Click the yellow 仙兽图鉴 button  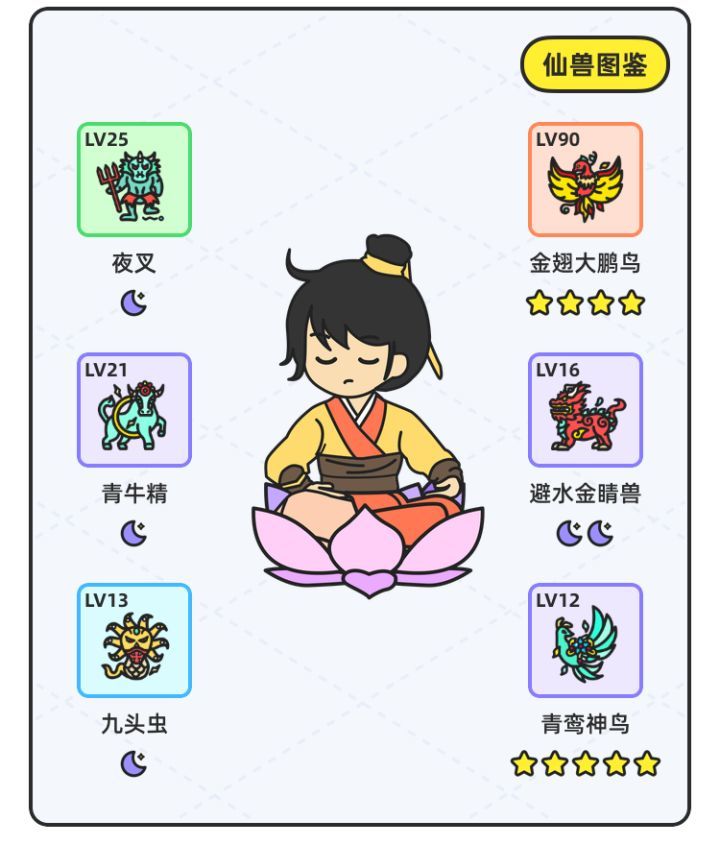595,62
